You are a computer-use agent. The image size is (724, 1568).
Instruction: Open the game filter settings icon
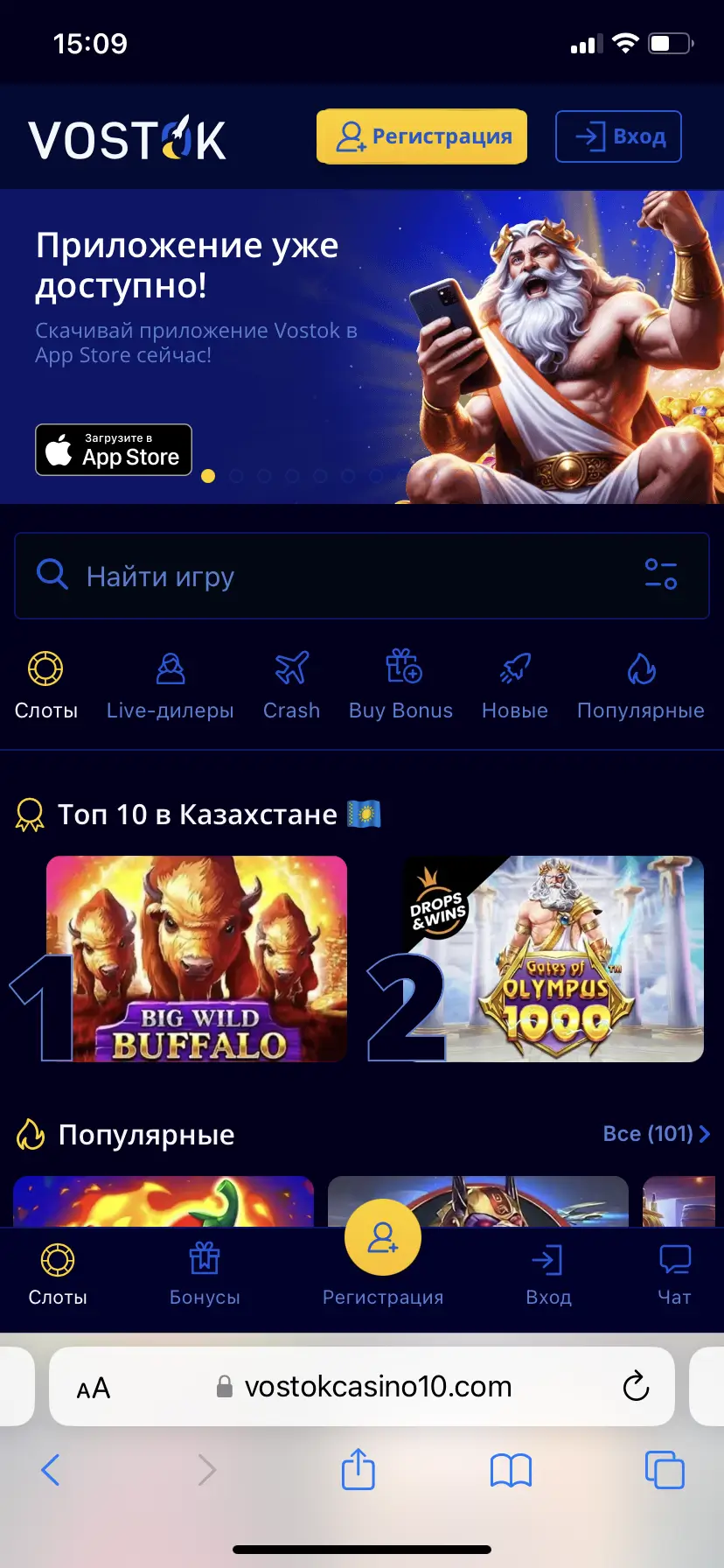(661, 574)
